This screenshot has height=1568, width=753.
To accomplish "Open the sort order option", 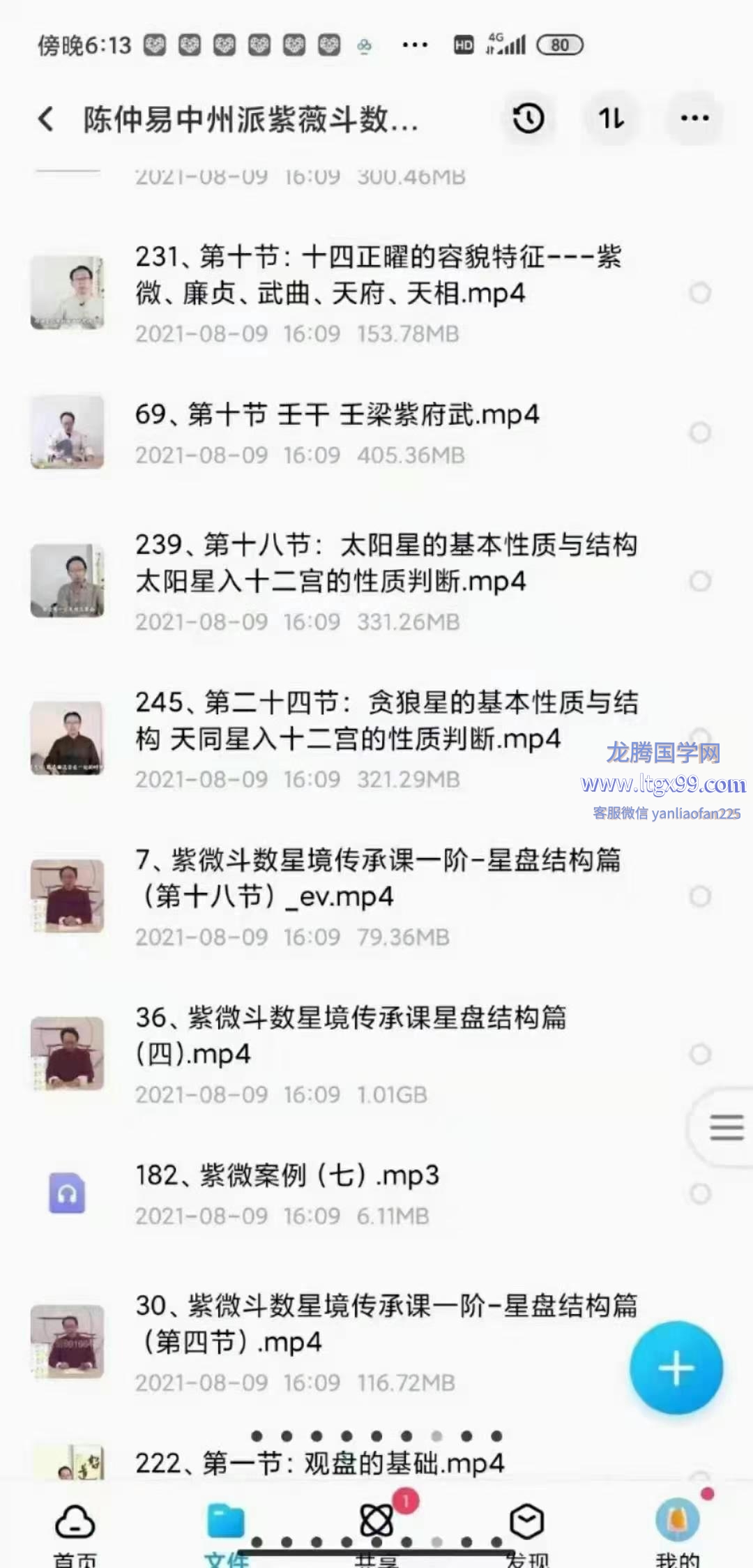I will click(x=611, y=119).
